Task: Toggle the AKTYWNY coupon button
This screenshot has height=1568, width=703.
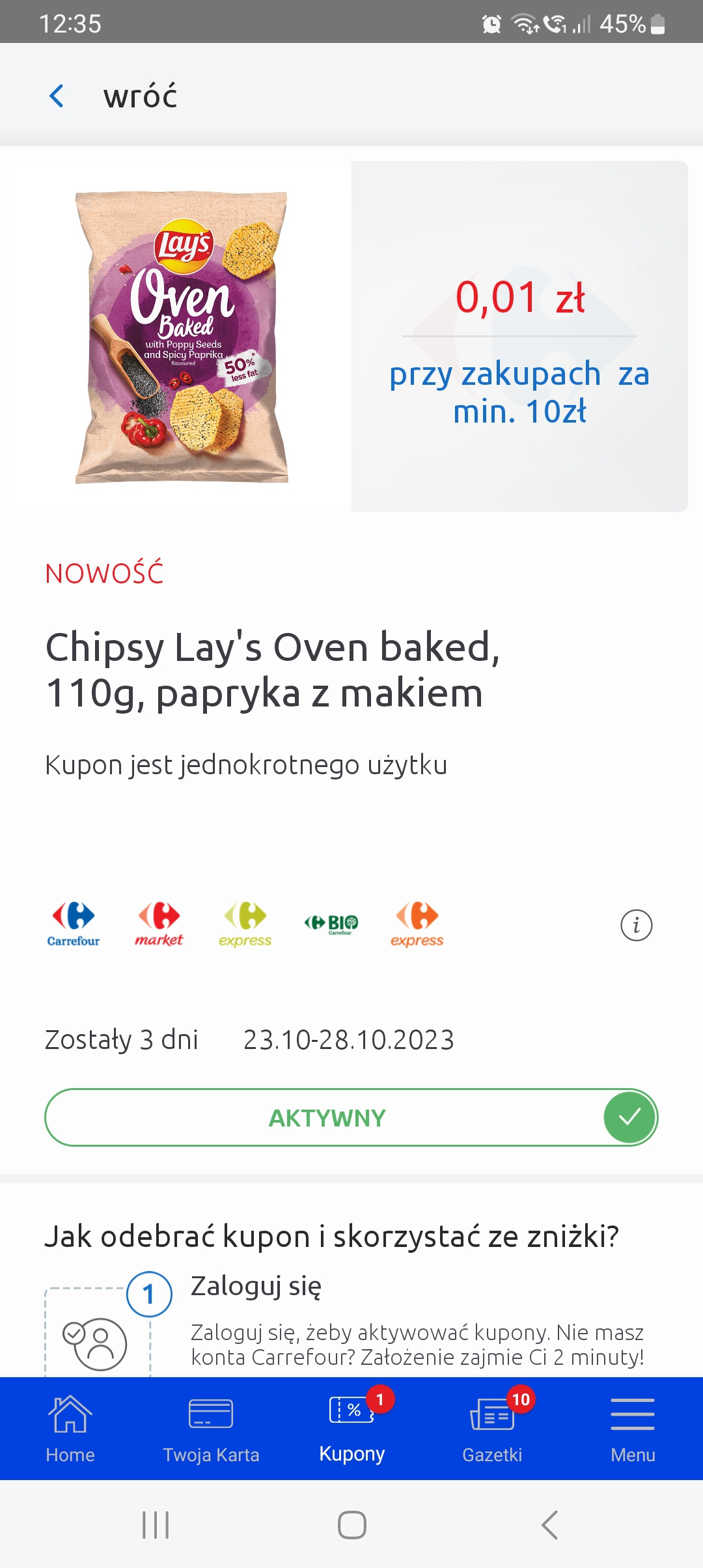Action: point(351,1117)
